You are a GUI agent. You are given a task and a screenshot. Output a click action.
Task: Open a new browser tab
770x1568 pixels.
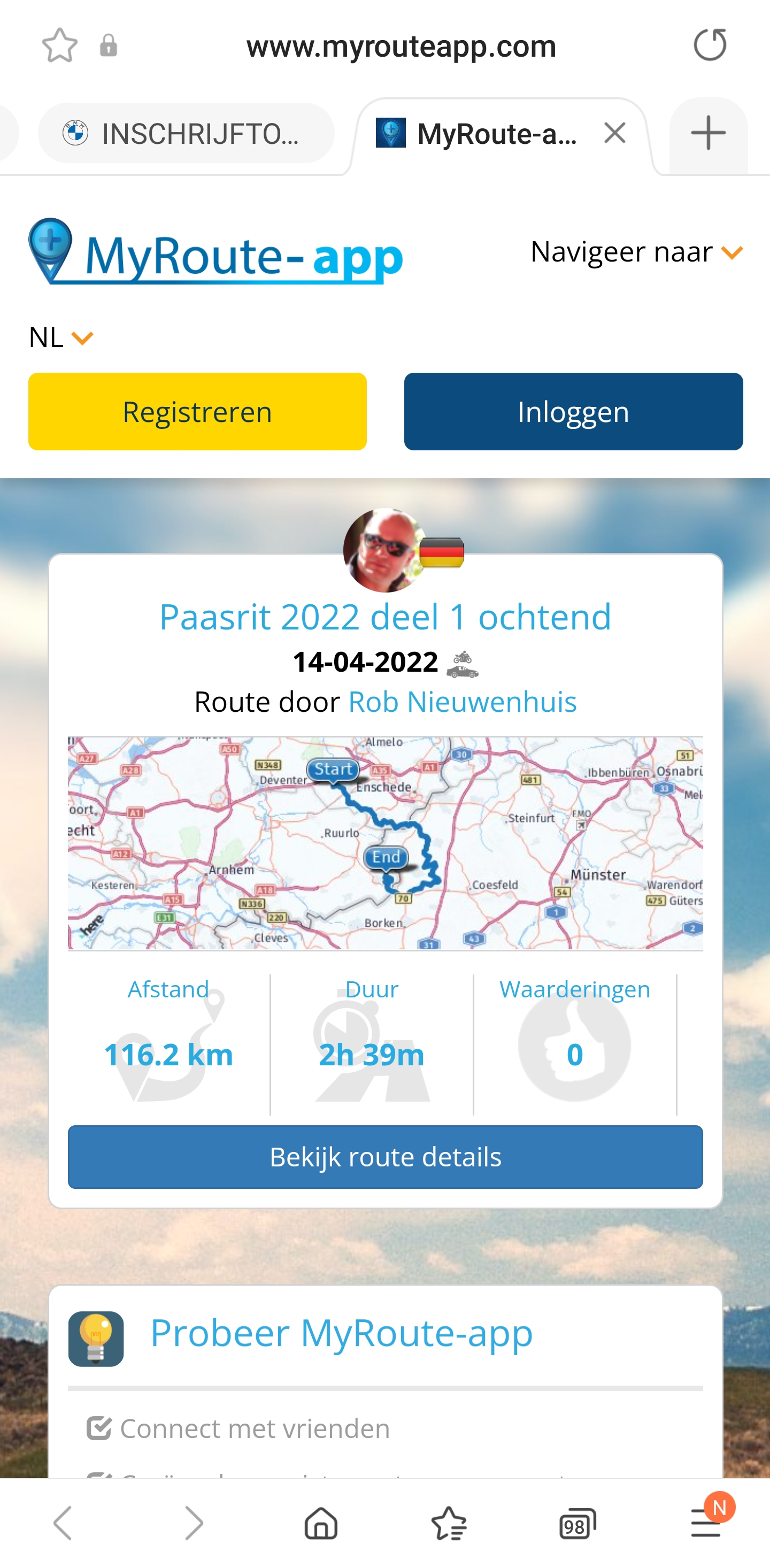pyautogui.click(x=708, y=133)
